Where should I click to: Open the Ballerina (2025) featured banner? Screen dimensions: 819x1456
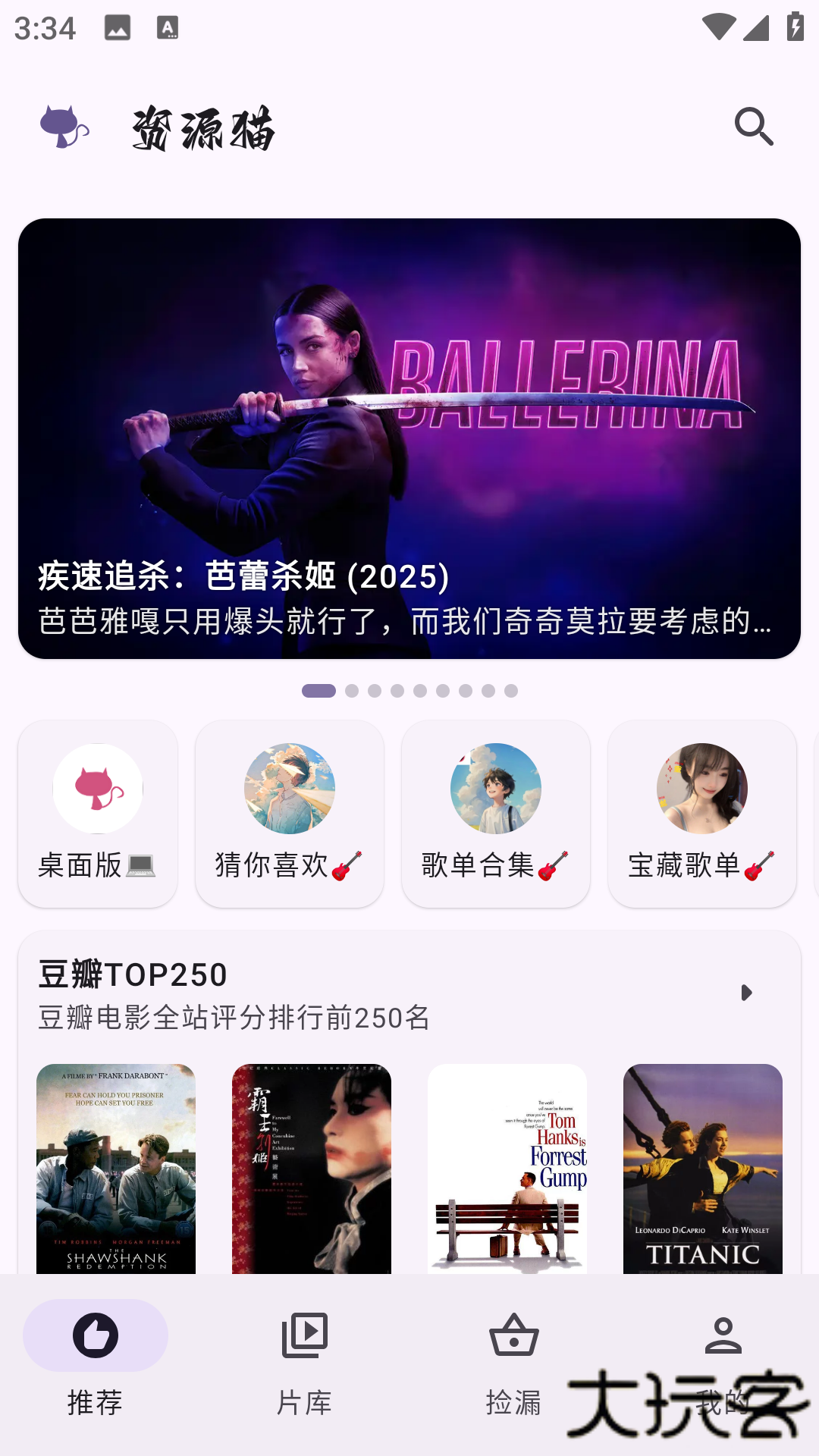409,438
